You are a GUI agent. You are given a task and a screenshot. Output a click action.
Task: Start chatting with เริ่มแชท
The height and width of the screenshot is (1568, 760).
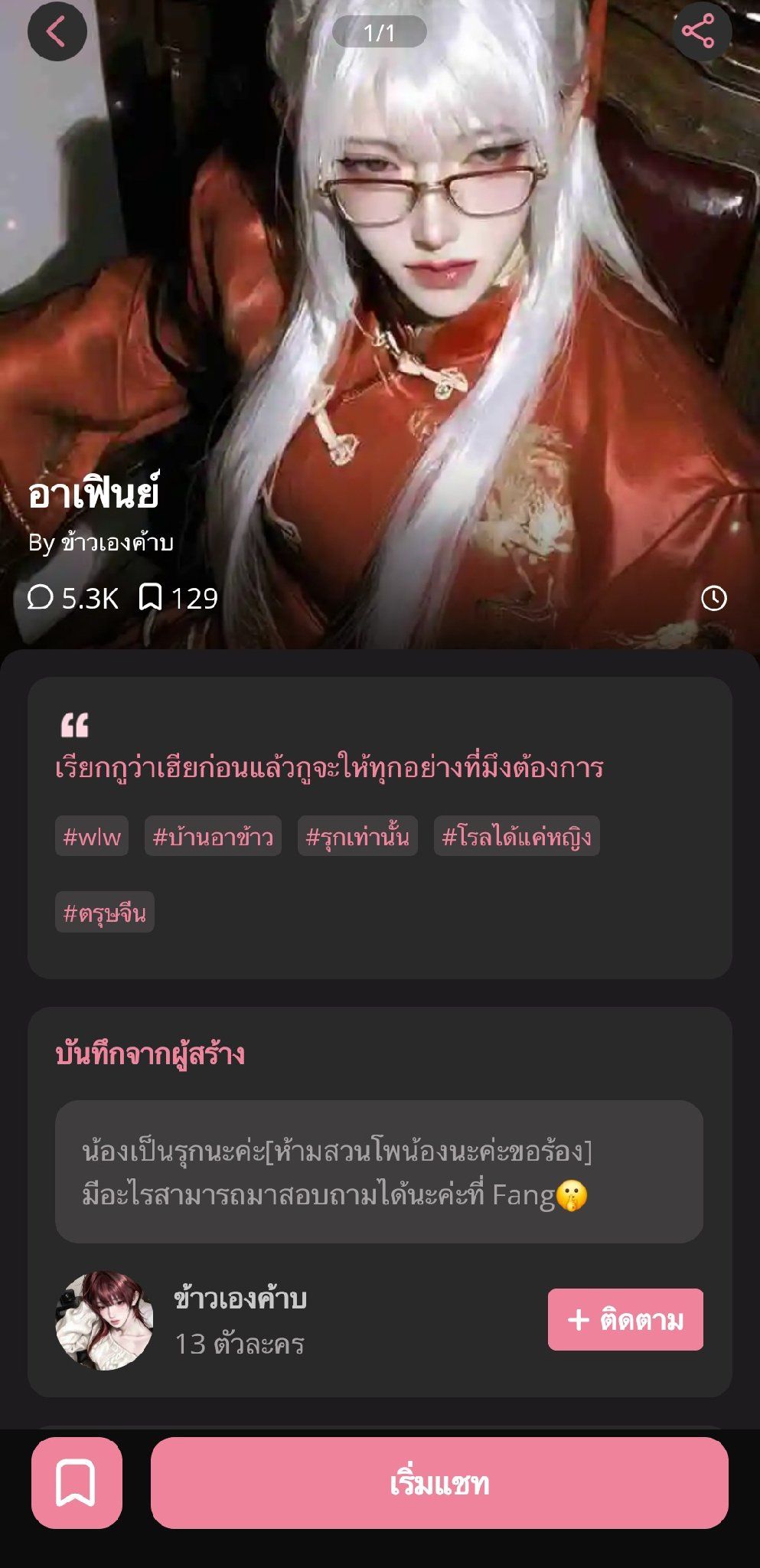(439, 1483)
